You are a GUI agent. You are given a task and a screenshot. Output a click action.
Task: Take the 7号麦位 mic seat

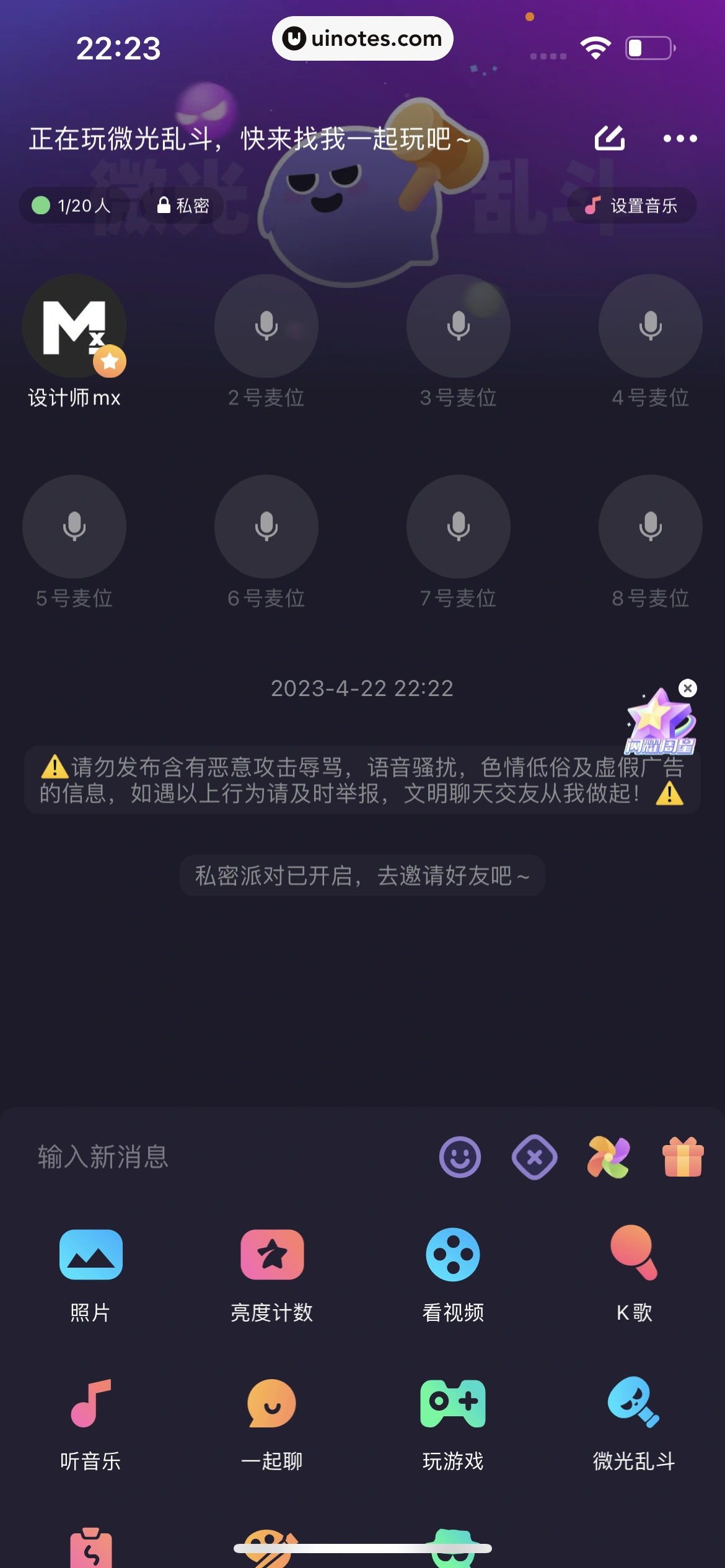[x=459, y=527]
